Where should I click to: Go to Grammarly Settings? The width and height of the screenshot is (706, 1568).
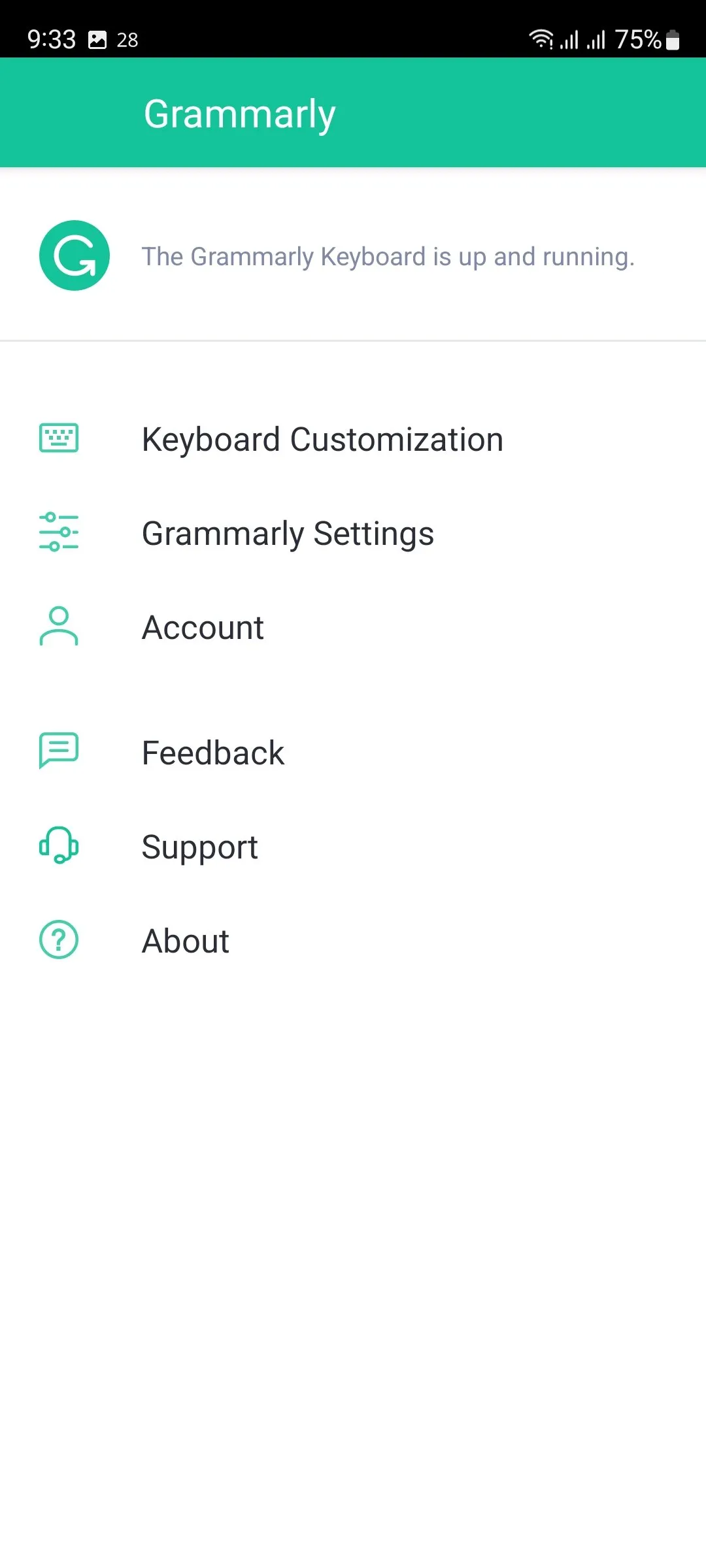288,534
